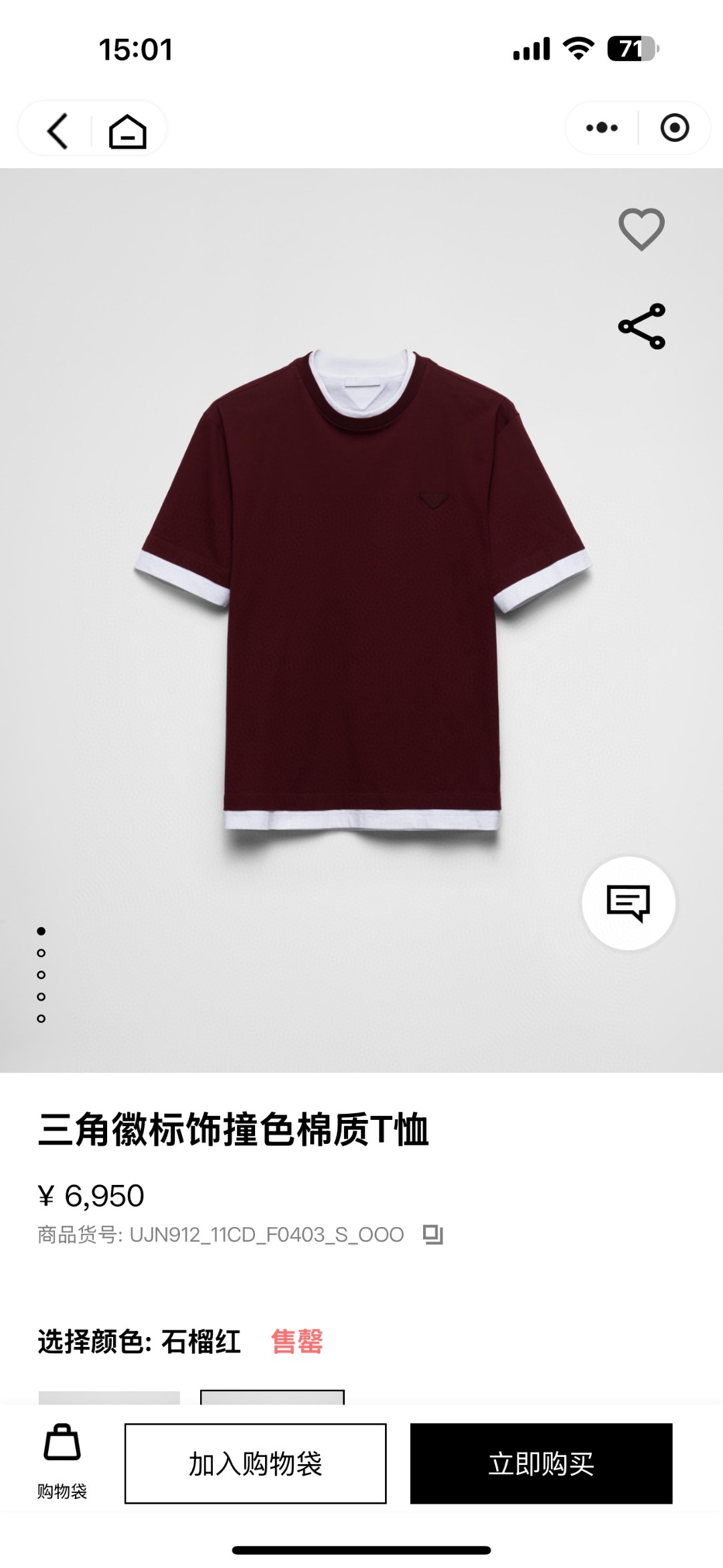Add this T-shirt to favorites with the heart icon
The height and width of the screenshot is (1568, 723).
click(x=641, y=229)
